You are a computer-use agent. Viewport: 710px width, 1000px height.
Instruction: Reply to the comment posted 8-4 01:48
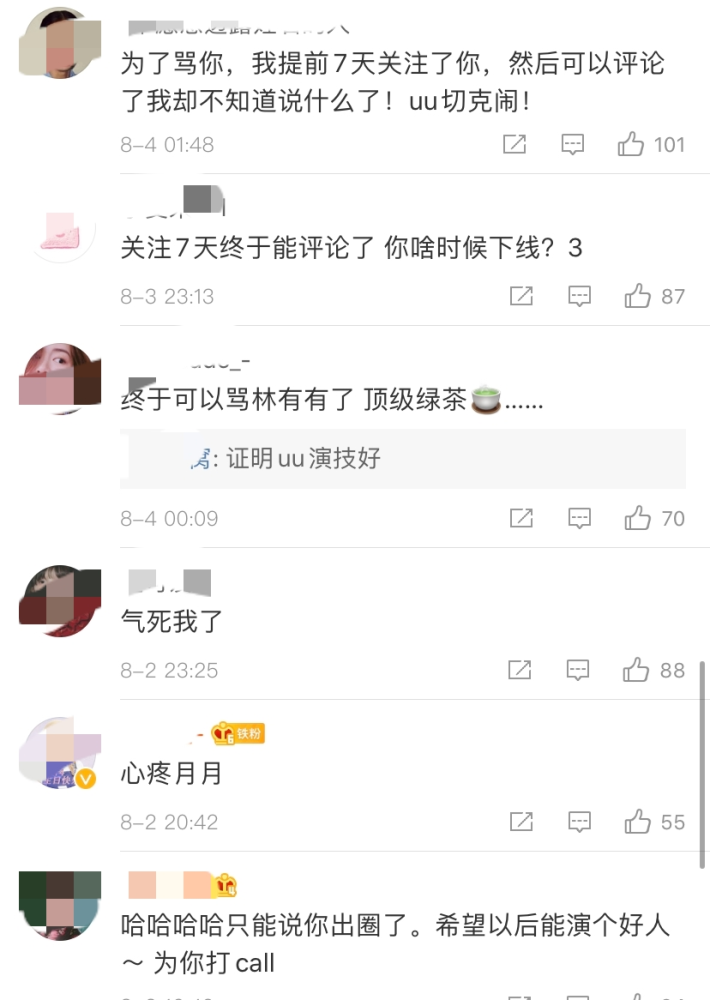pyautogui.click(x=572, y=145)
